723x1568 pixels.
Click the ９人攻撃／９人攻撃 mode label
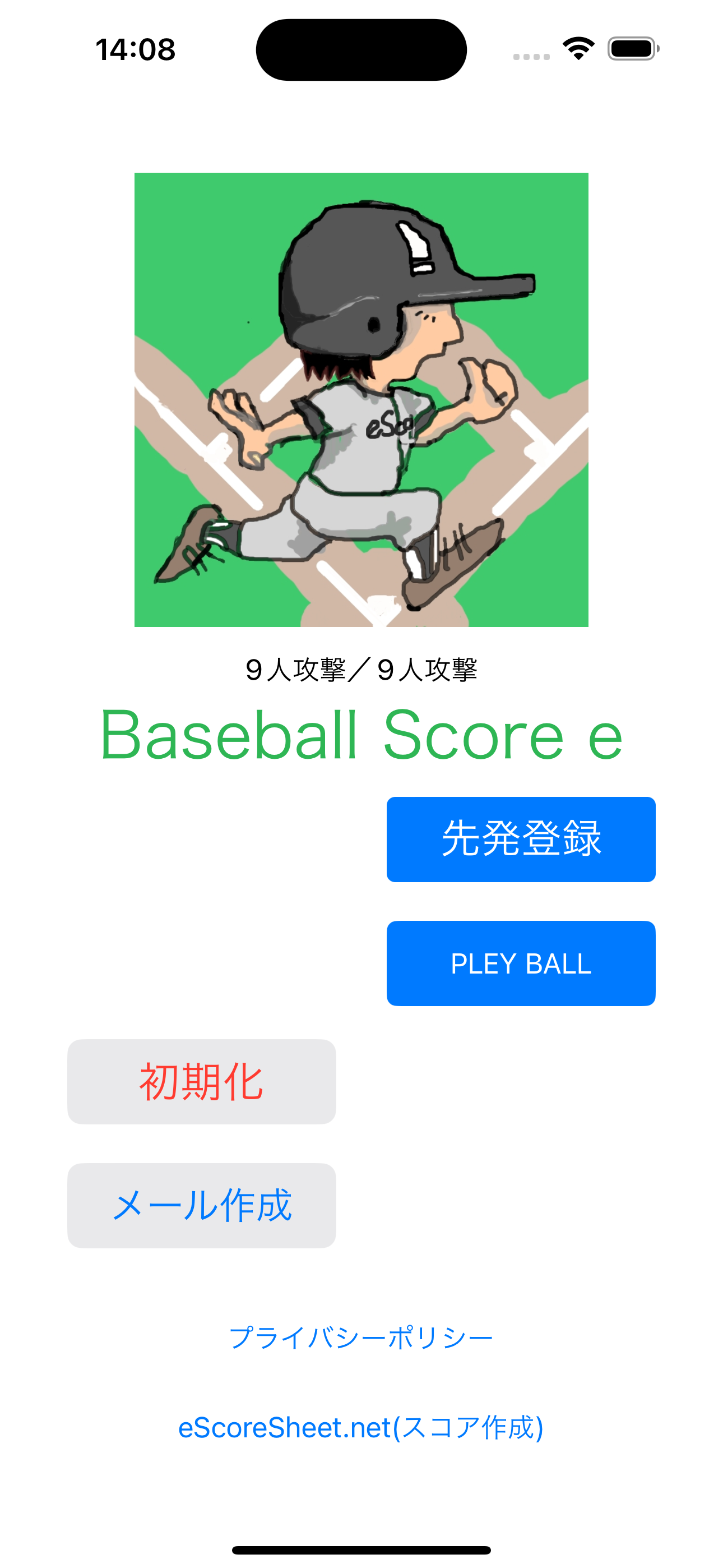pyautogui.click(x=361, y=670)
